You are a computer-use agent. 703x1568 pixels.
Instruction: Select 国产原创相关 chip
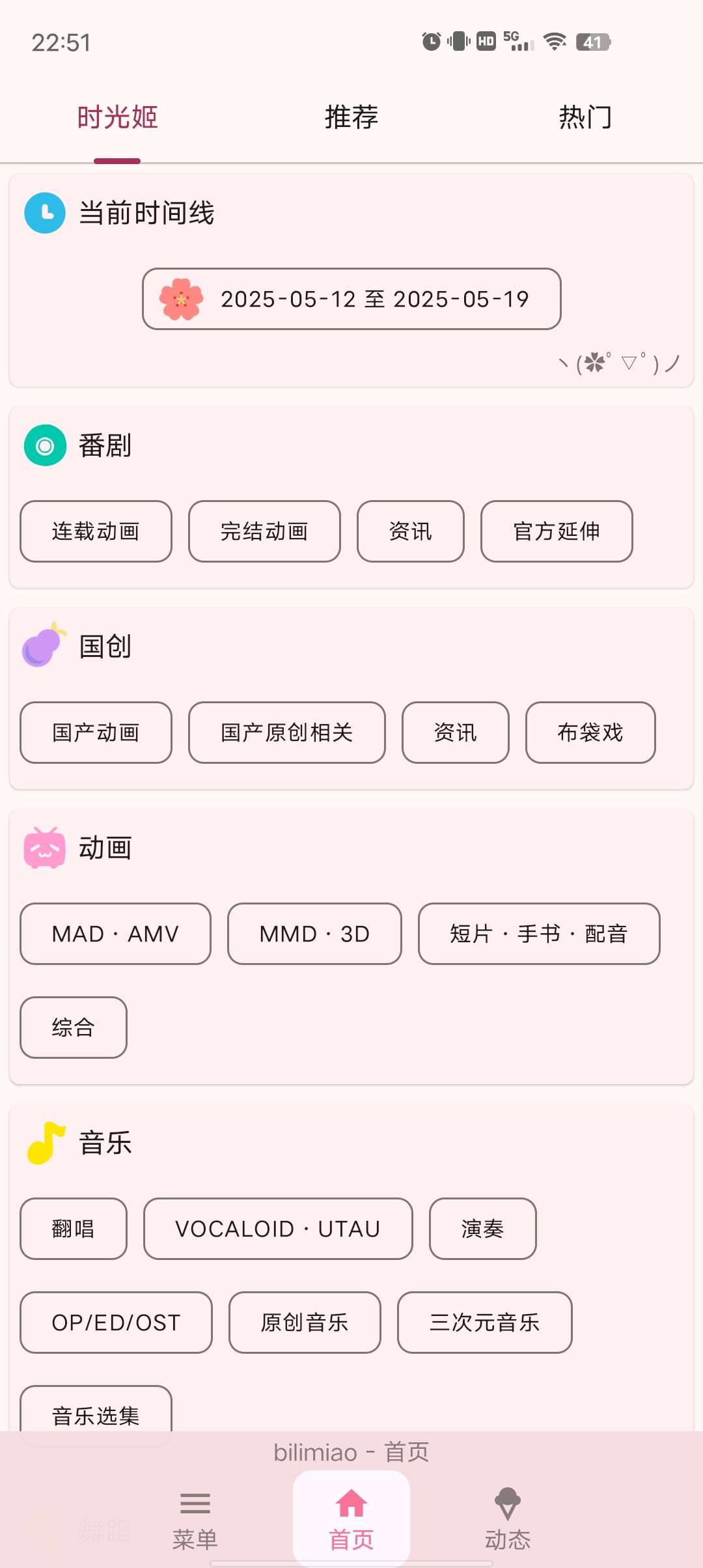[286, 733]
